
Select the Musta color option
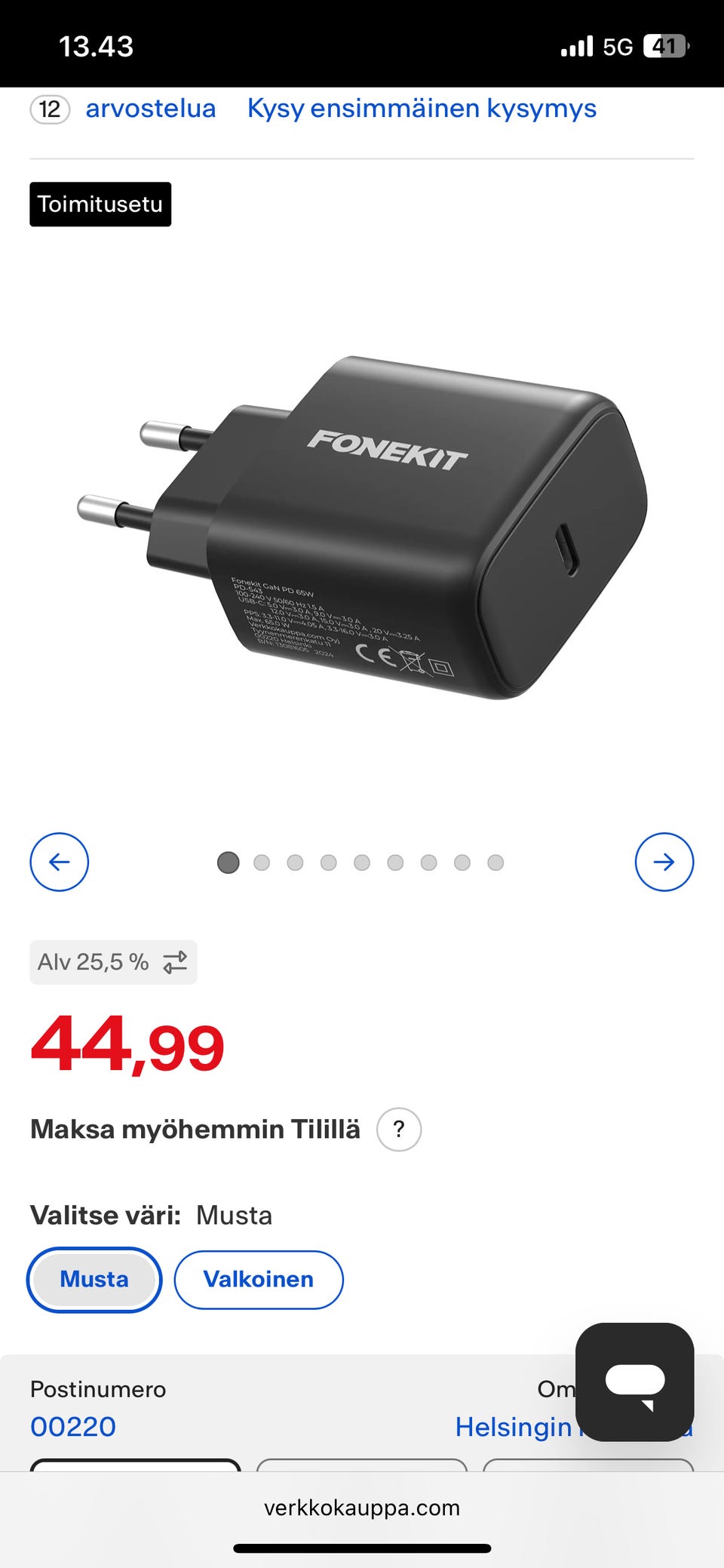(94, 1280)
